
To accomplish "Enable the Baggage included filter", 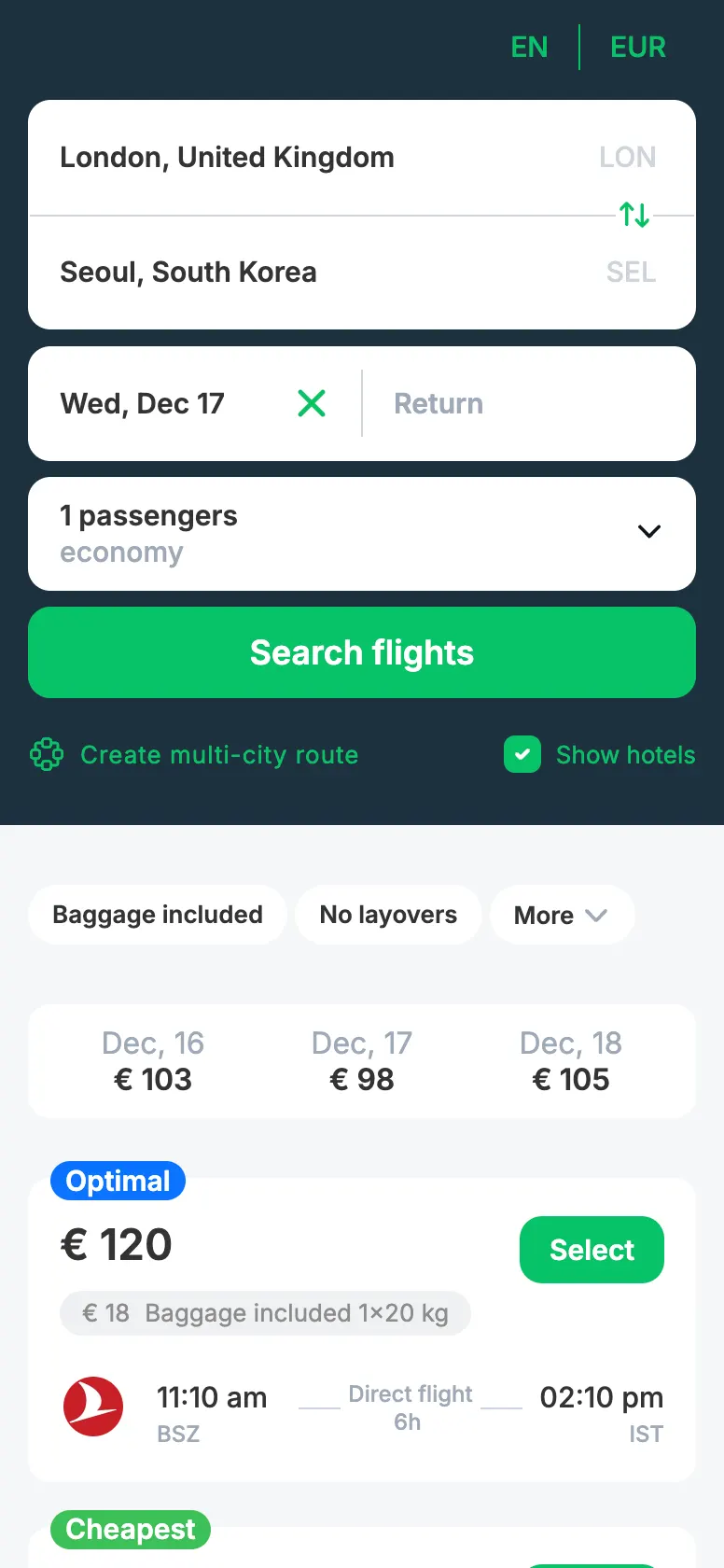I will click(157, 915).
